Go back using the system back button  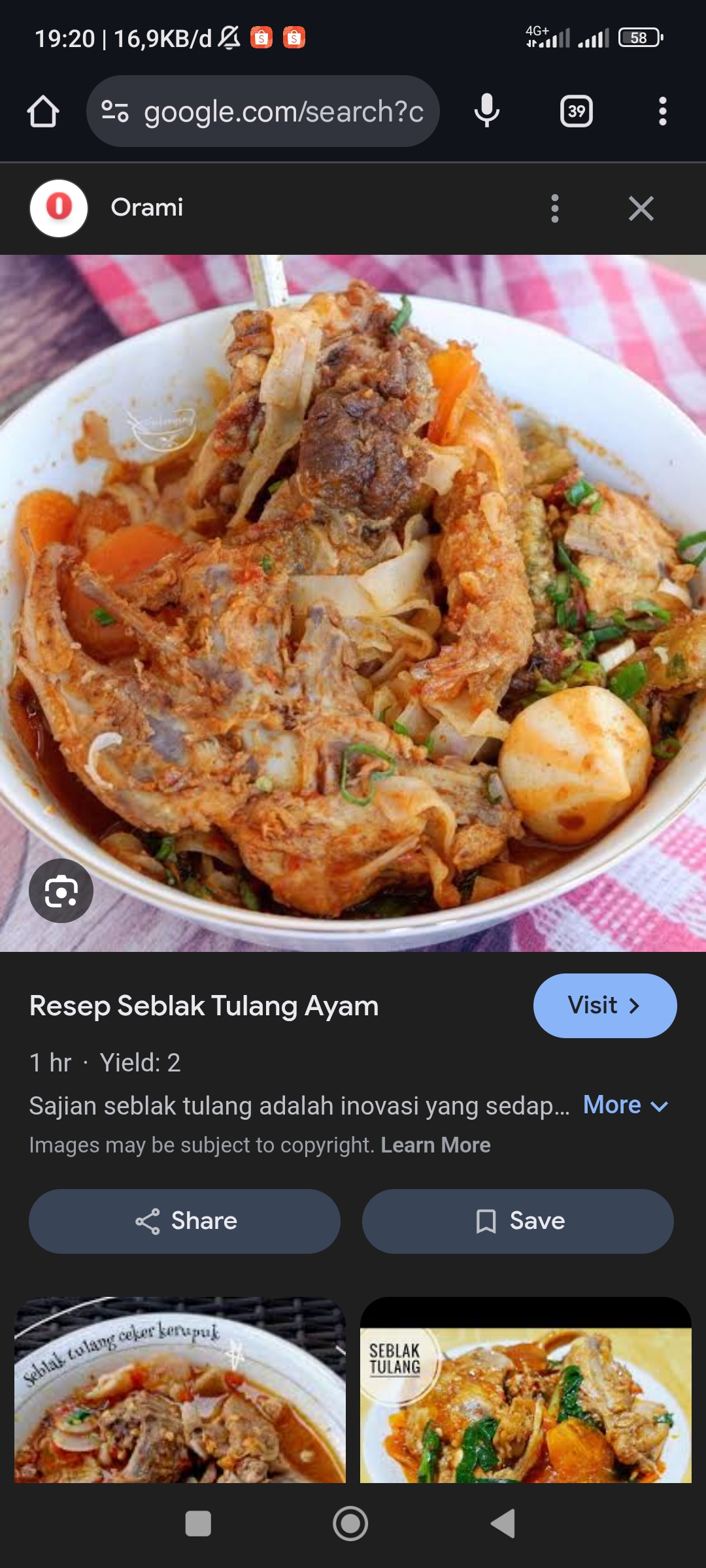click(x=503, y=1524)
